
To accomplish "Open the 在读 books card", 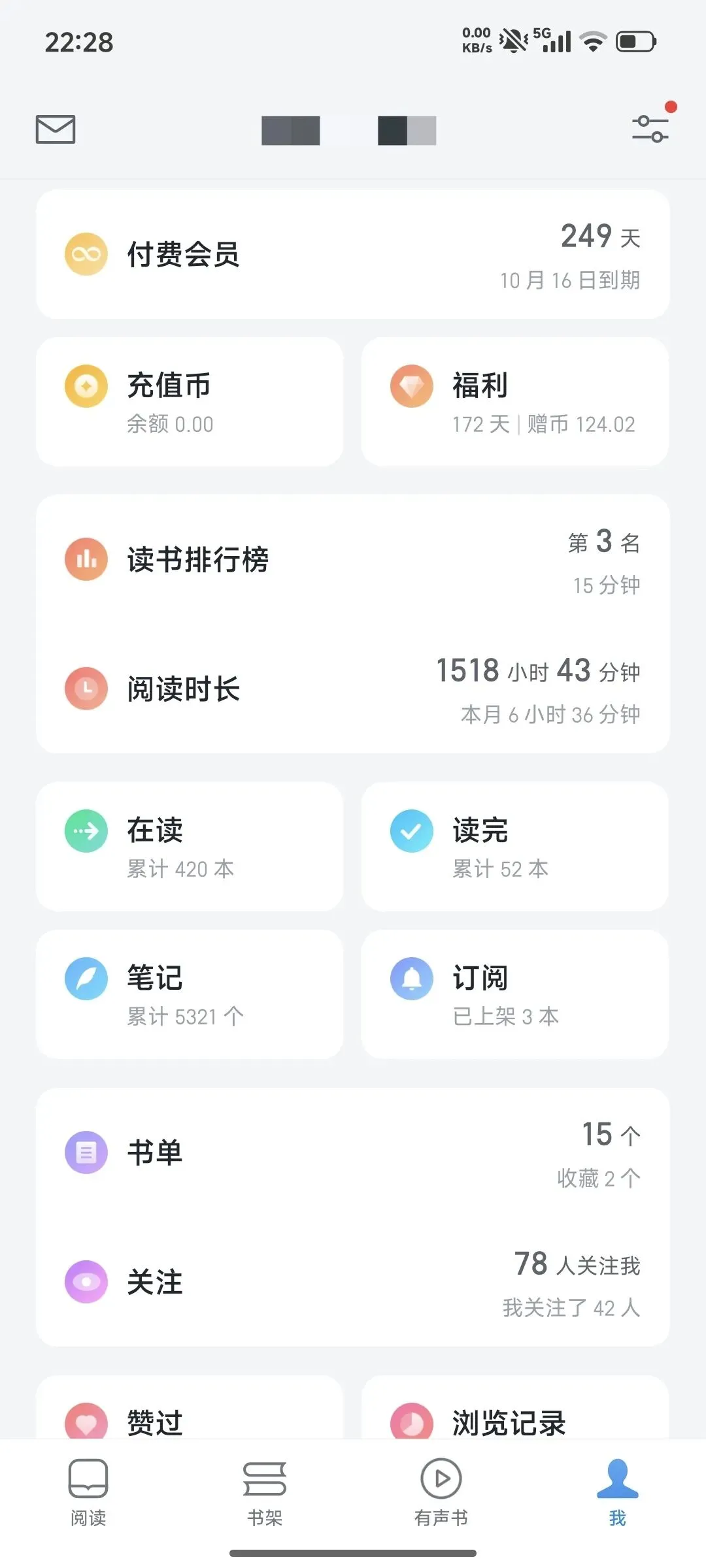I will pyautogui.click(x=190, y=846).
